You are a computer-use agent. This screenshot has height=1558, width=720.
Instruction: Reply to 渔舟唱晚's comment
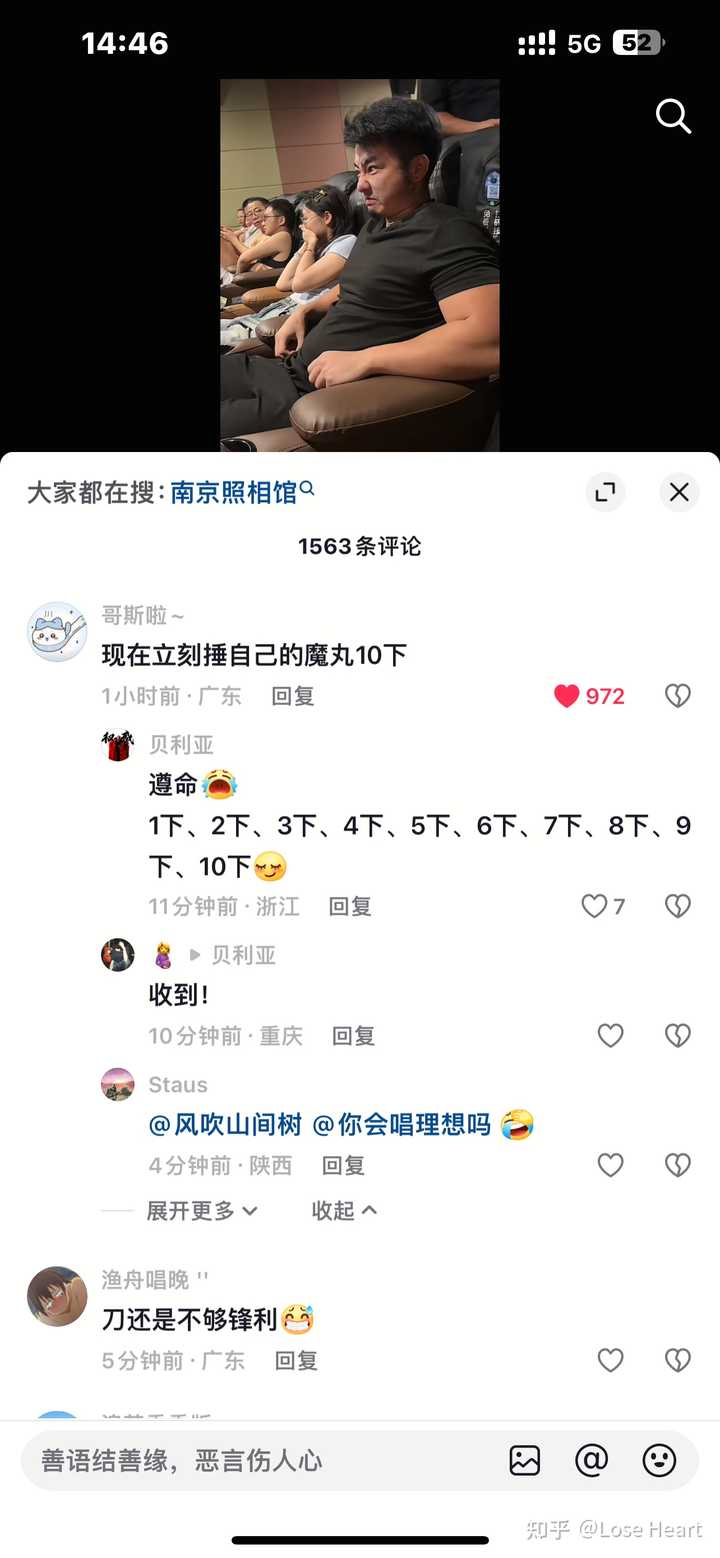tap(296, 1360)
